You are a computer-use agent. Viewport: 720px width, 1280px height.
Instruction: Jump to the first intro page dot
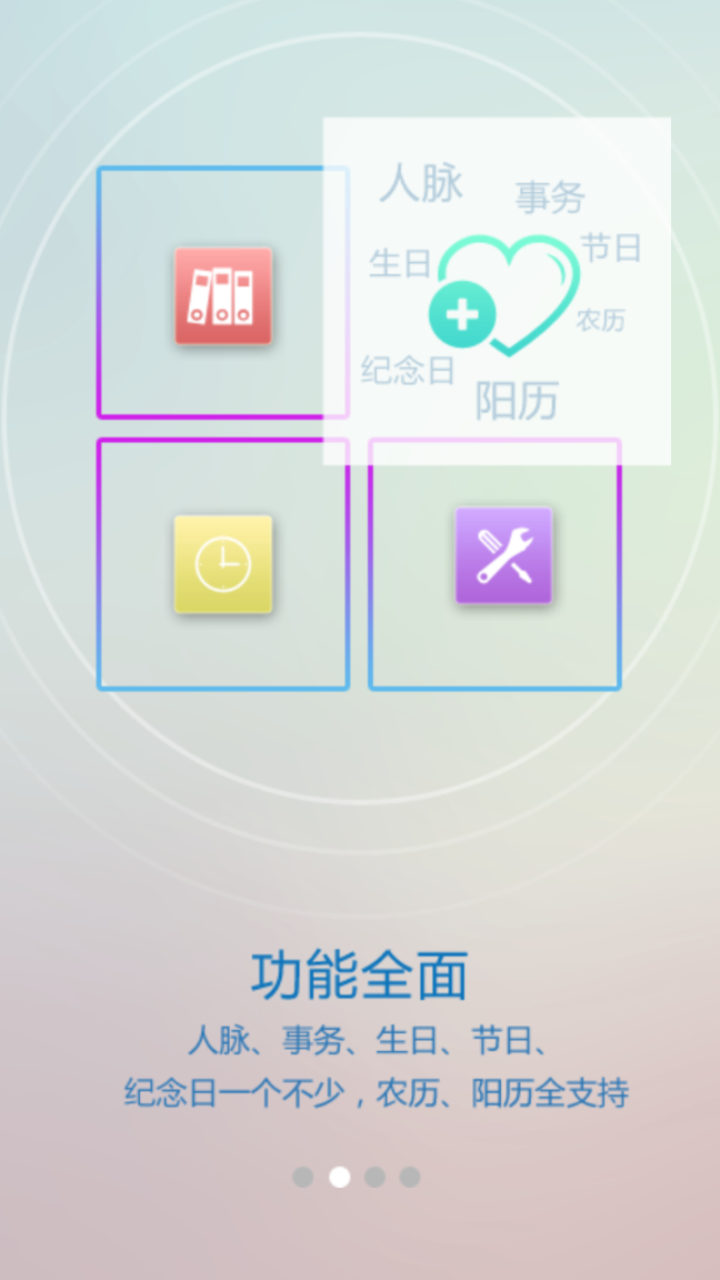click(303, 1177)
